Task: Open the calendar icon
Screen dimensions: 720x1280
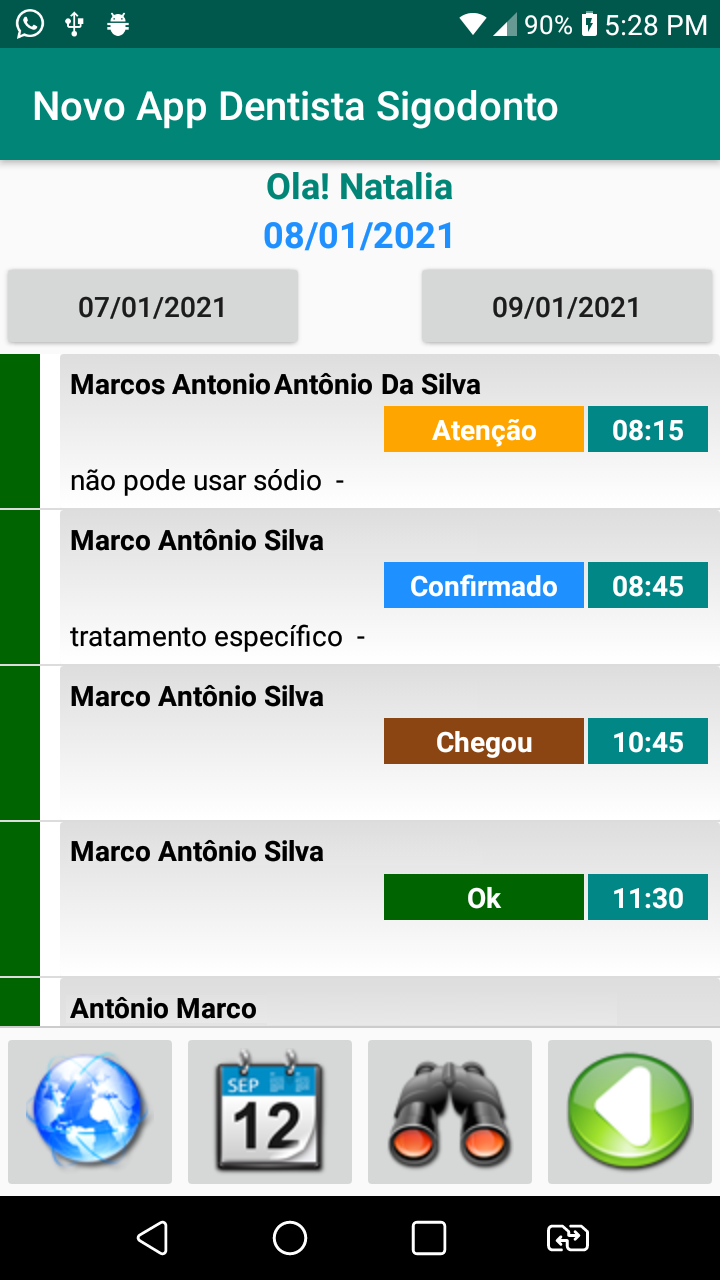Action: 270,1112
